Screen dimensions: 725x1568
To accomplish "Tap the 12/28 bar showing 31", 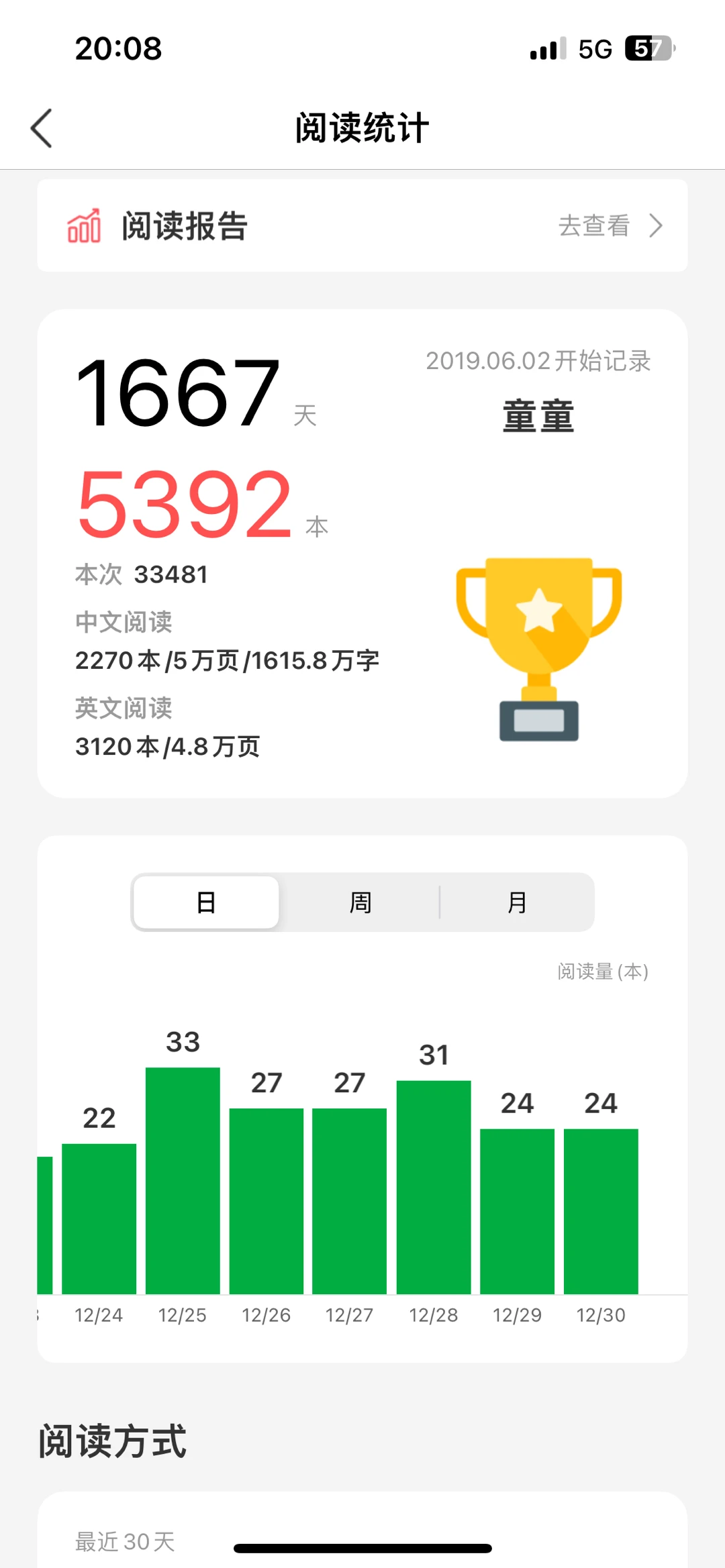I will [434, 1187].
